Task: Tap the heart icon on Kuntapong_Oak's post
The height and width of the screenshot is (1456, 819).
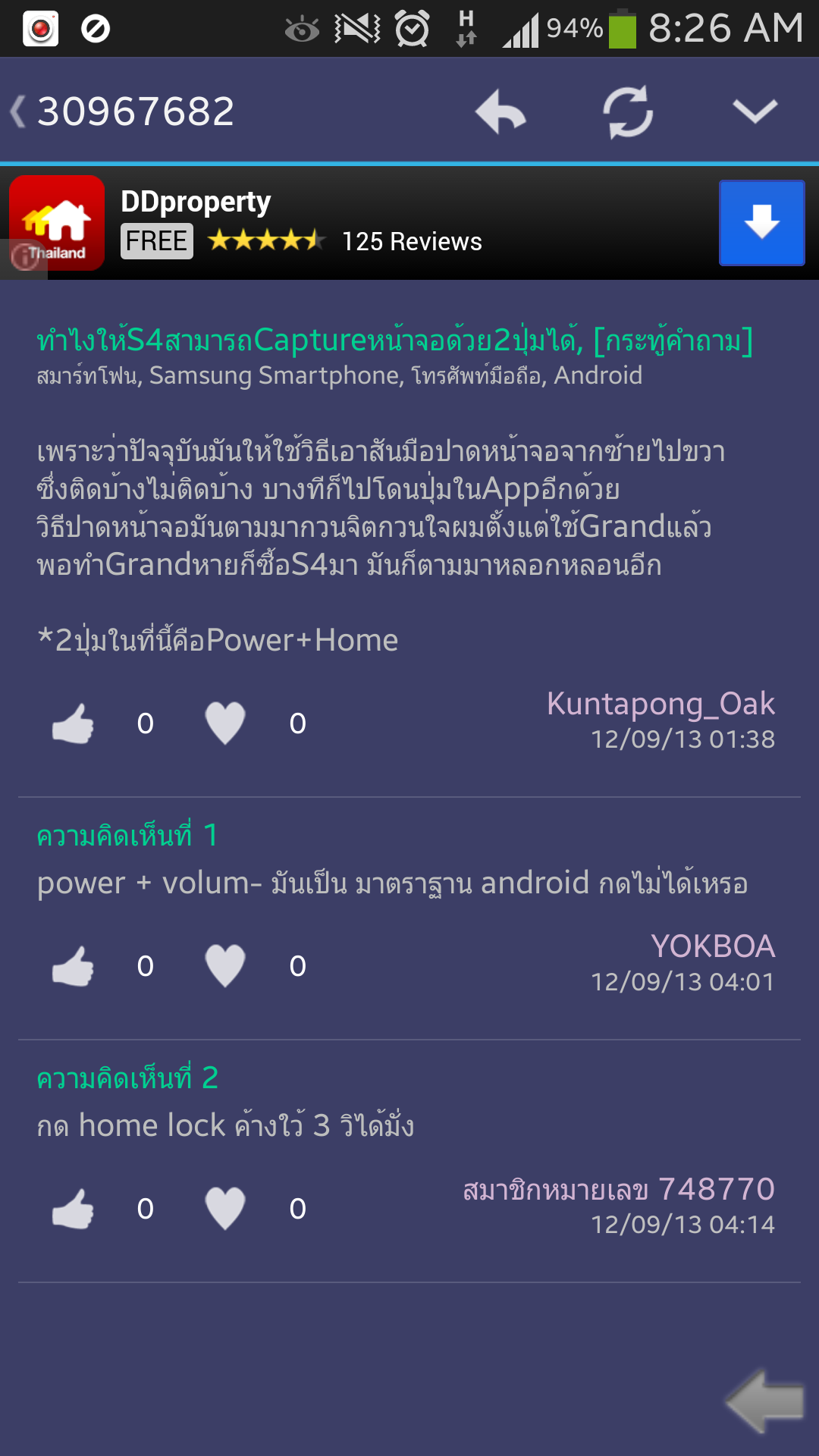Action: point(225,723)
